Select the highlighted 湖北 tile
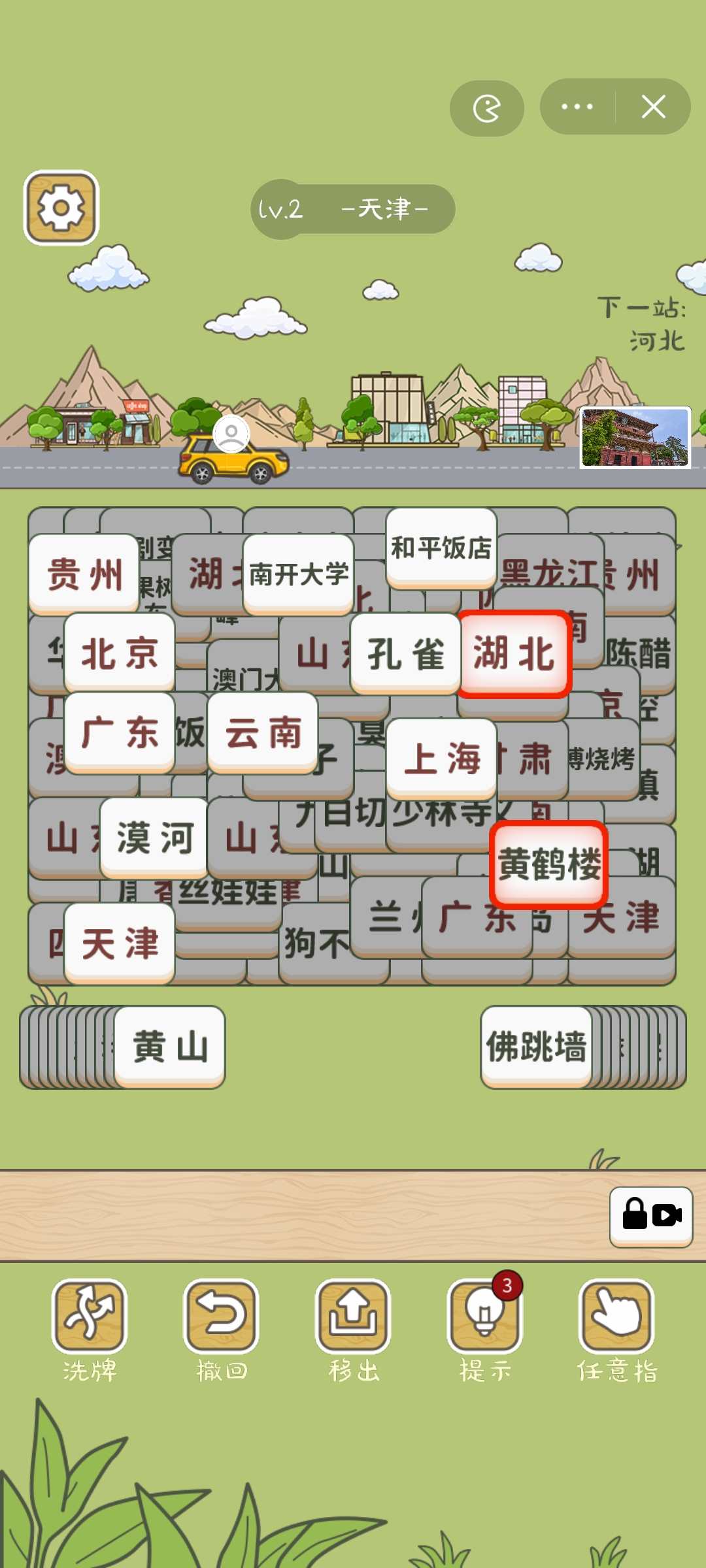 514,653
